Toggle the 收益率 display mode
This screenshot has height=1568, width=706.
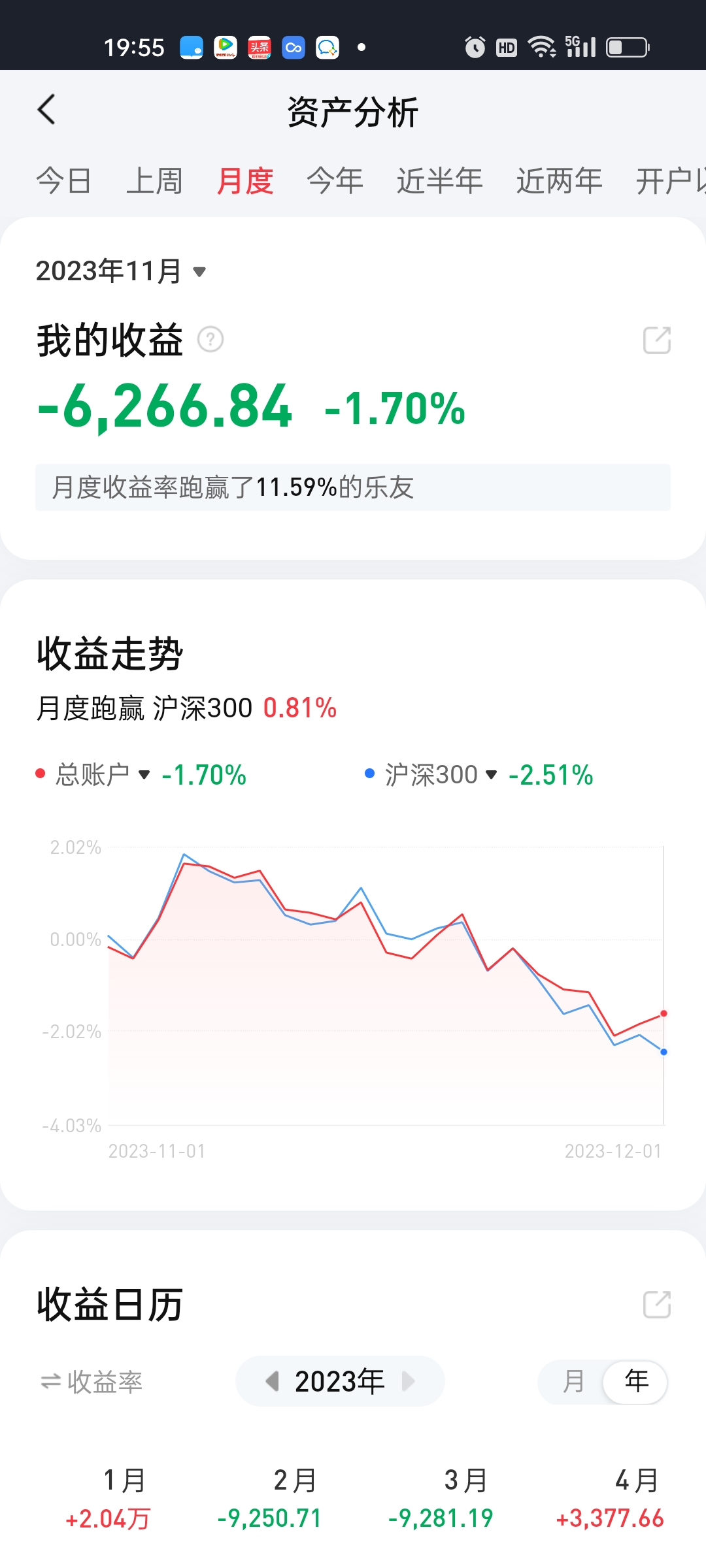point(92,1382)
